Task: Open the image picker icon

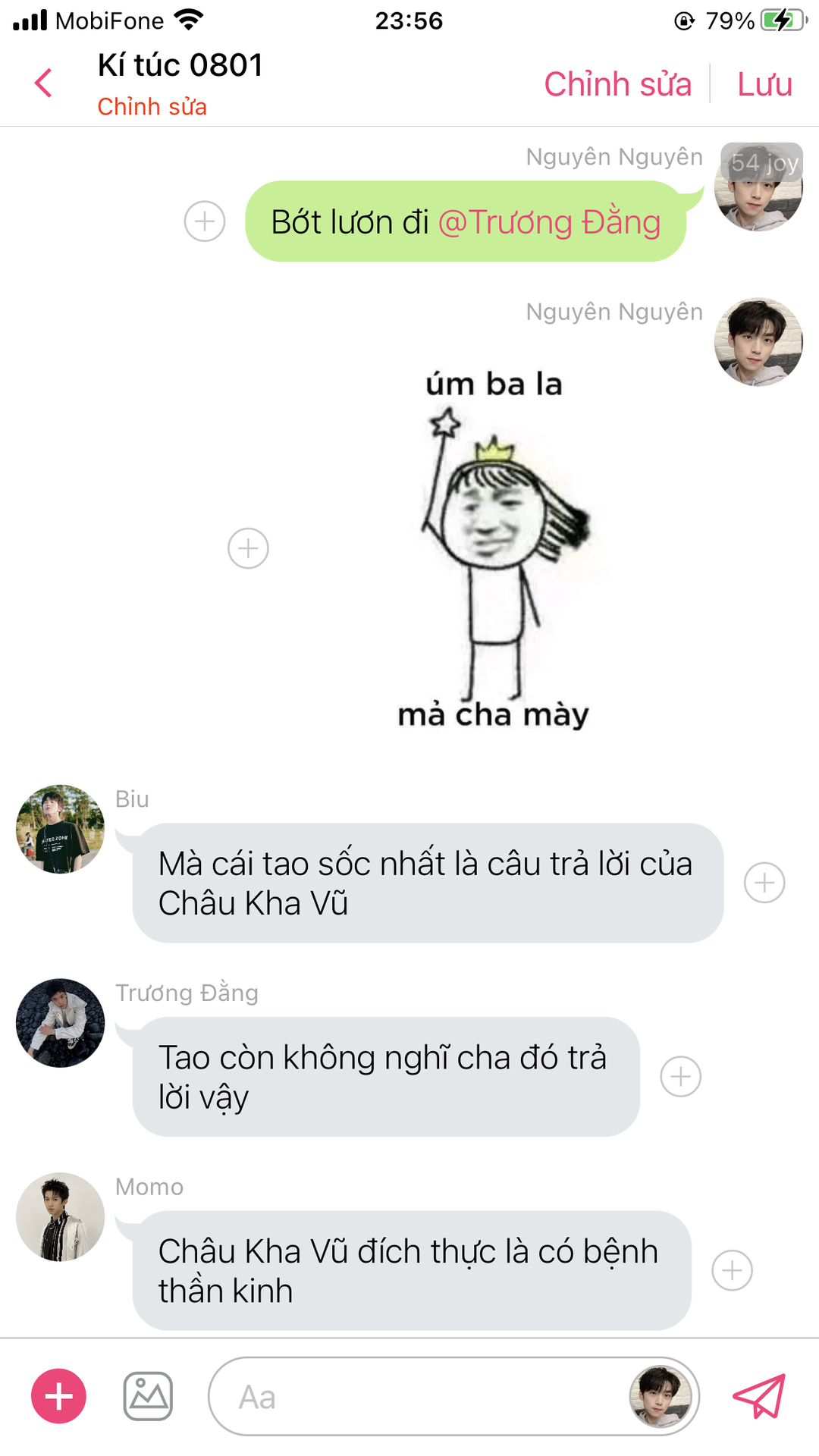Action: 148,1396
